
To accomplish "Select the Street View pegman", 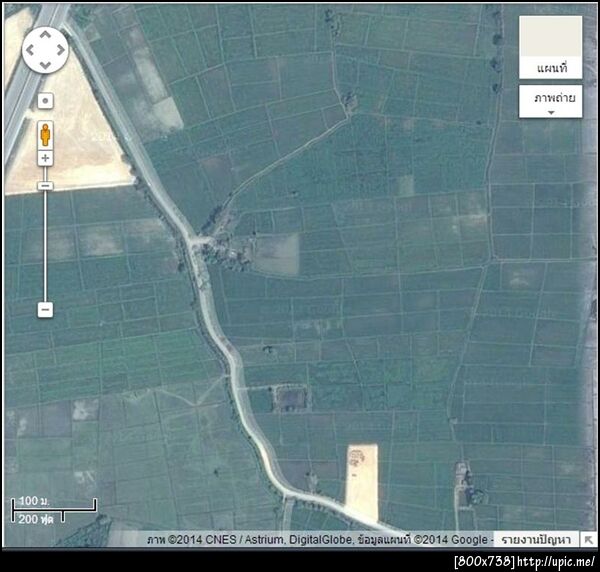I will click(x=45, y=134).
